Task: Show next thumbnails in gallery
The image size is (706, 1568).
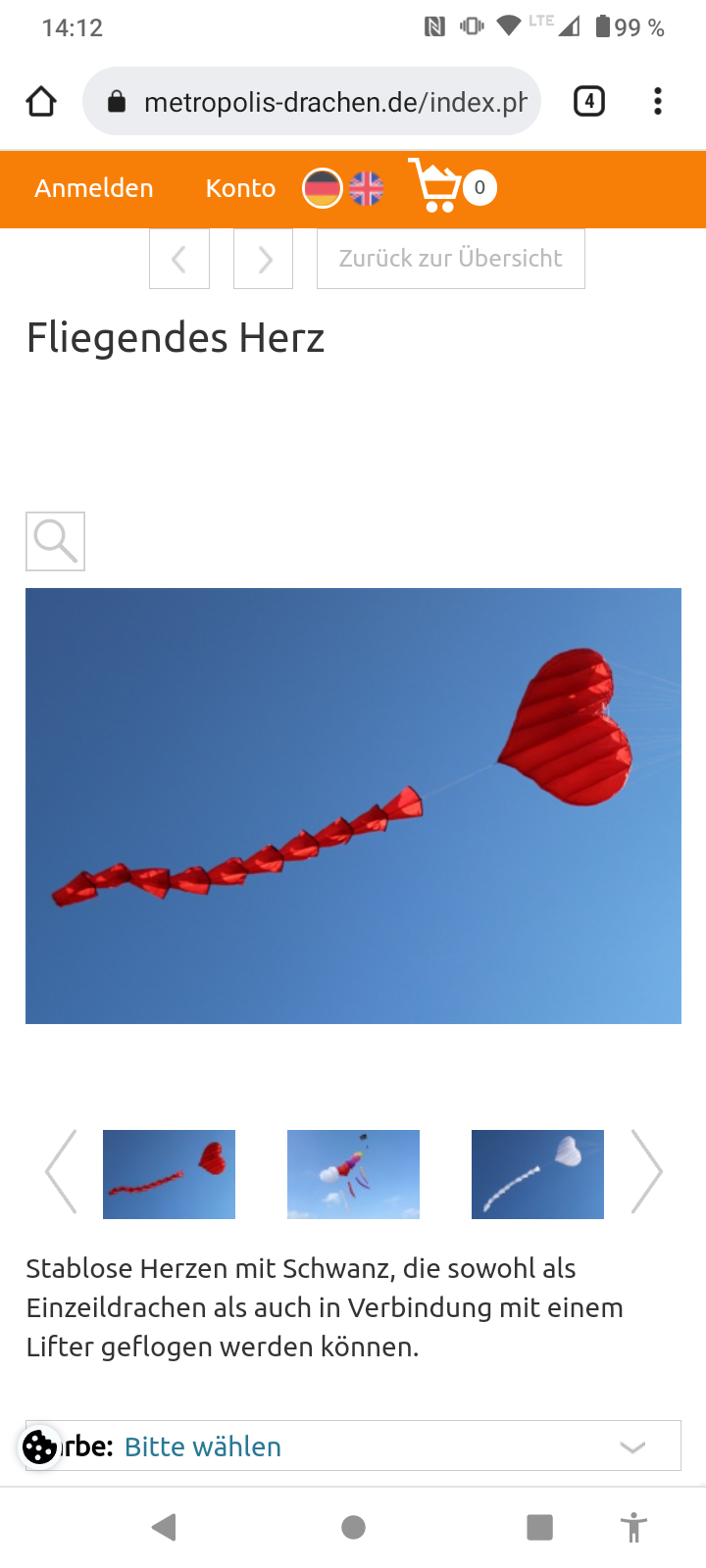Action: (646, 1172)
